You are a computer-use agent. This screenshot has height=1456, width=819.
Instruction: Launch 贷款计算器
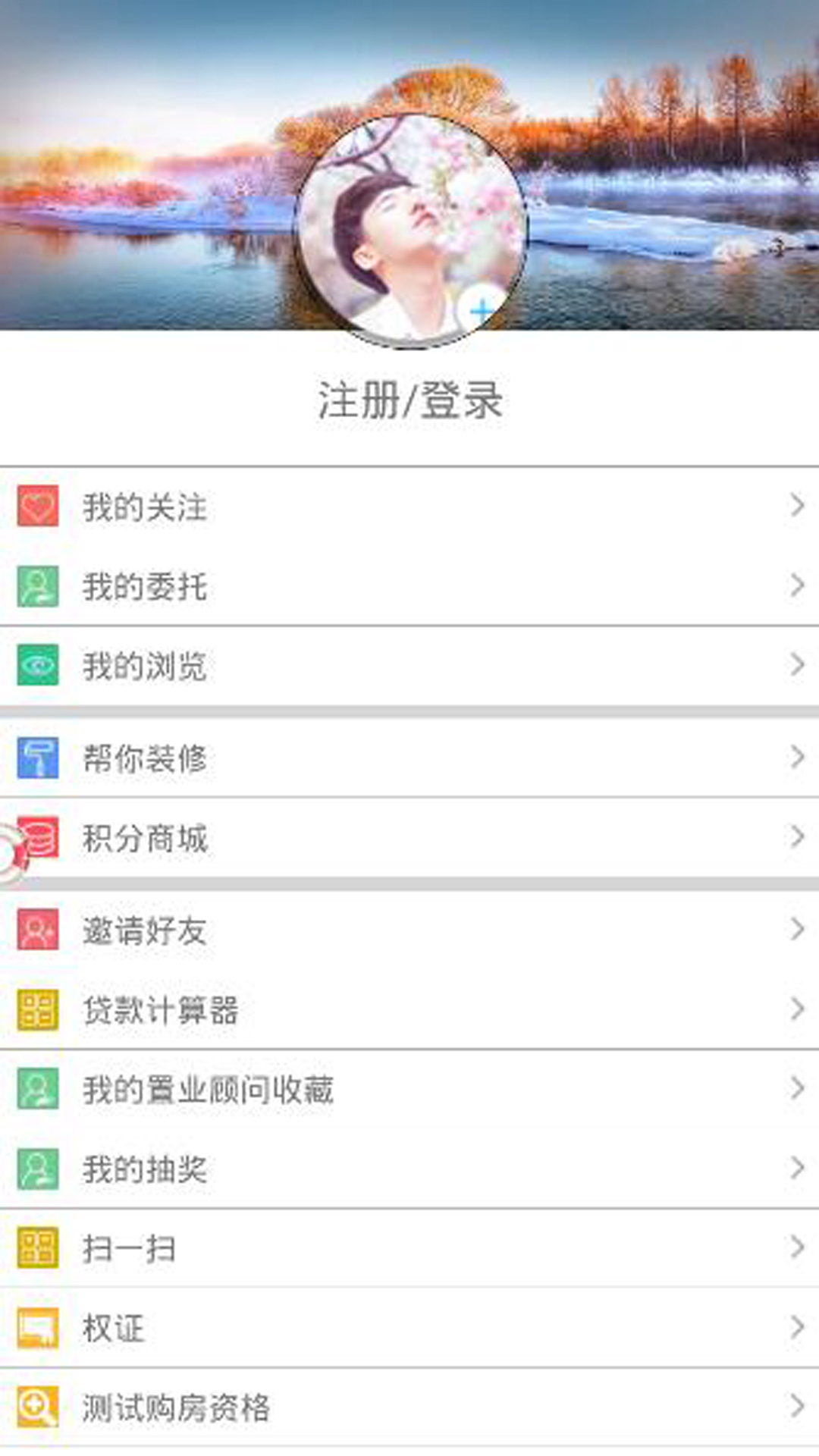pyautogui.click(x=409, y=1009)
